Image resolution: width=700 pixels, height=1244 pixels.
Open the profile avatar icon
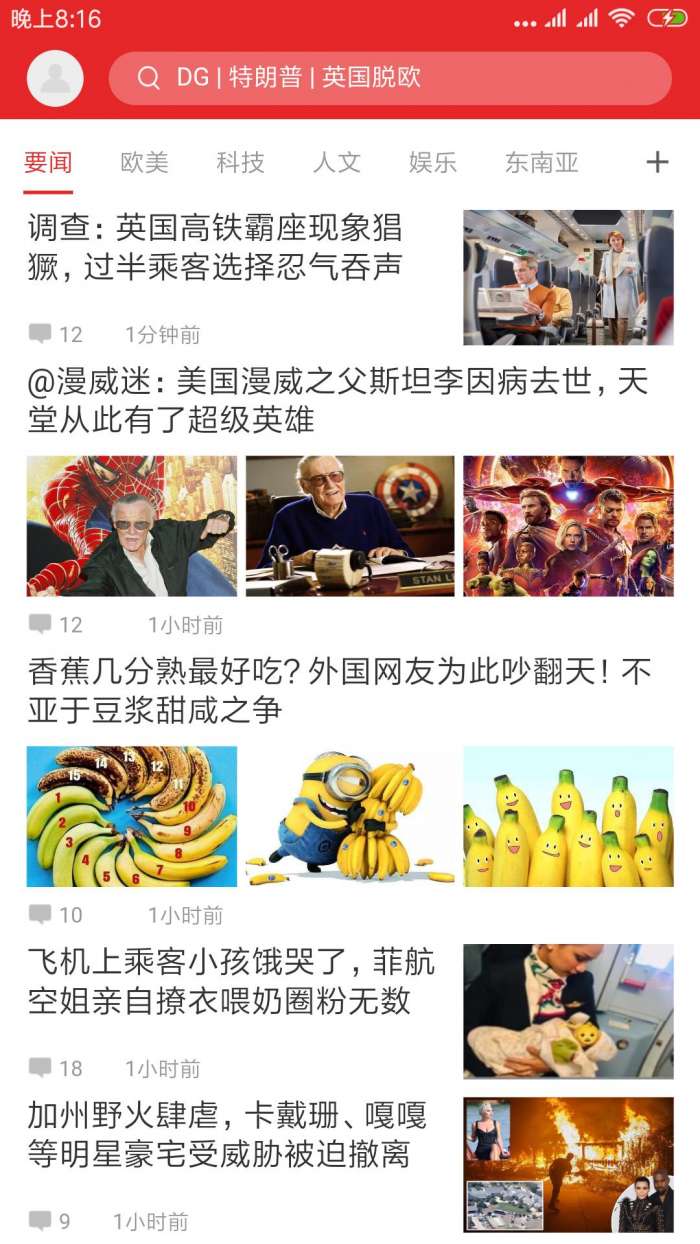55,78
